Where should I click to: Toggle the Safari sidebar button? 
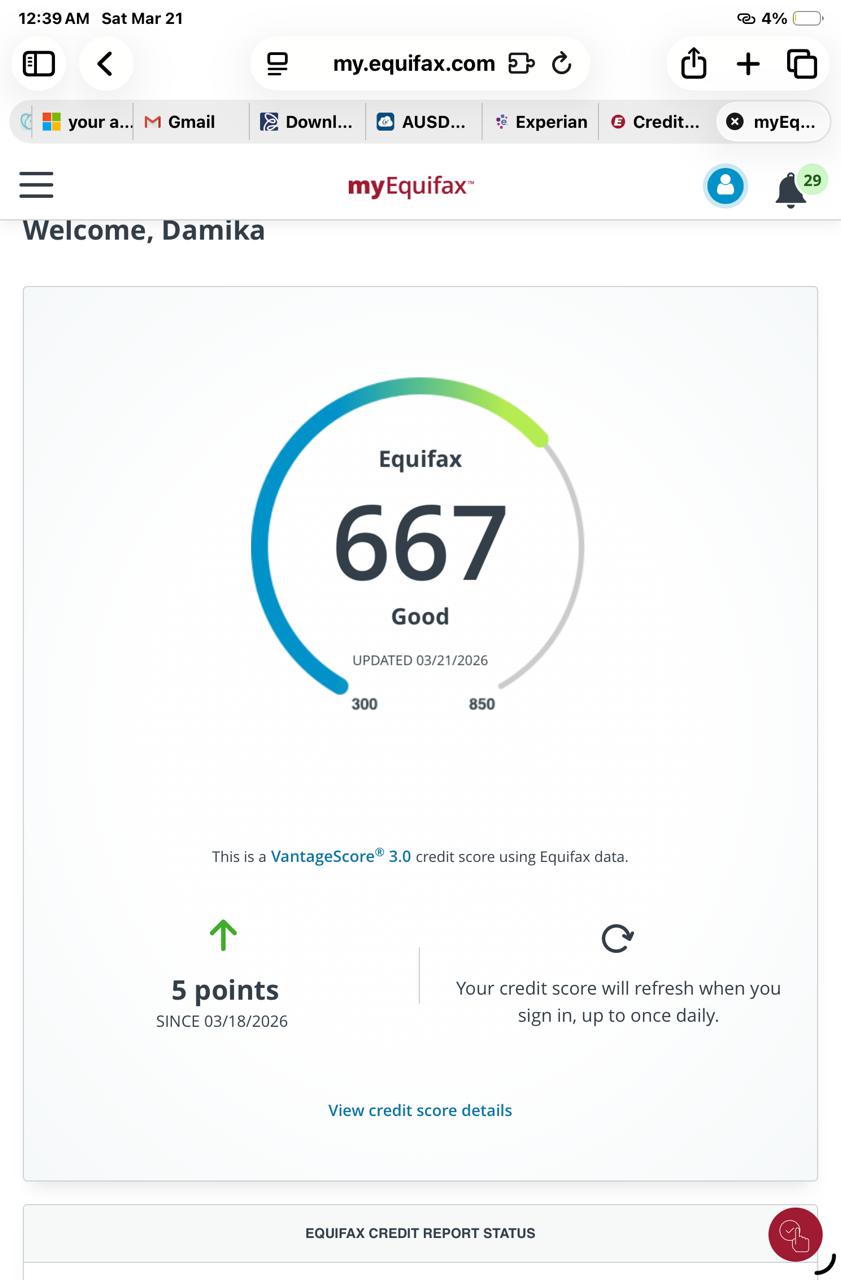point(39,64)
